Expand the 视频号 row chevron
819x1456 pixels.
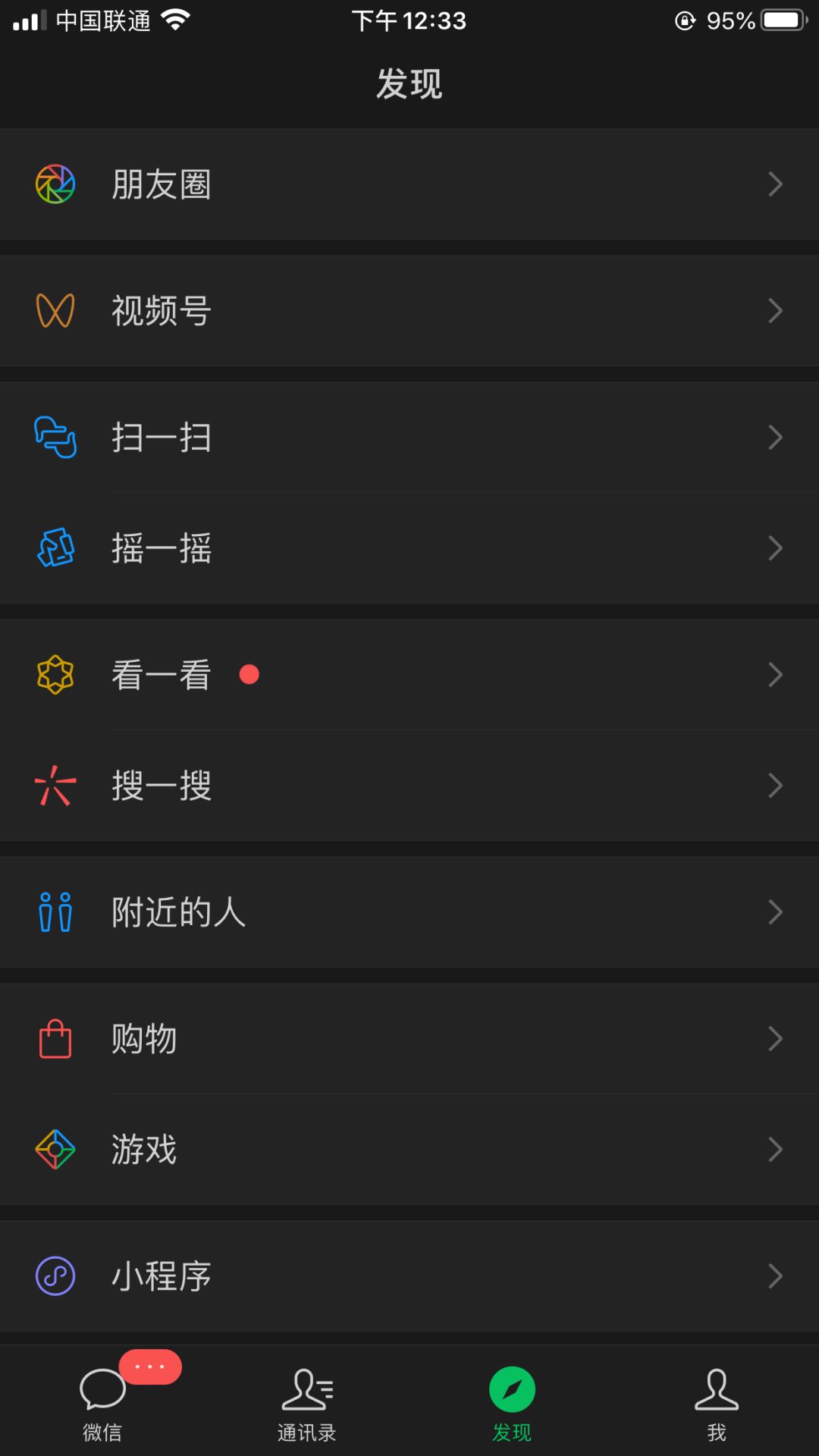[x=775, y=309]
